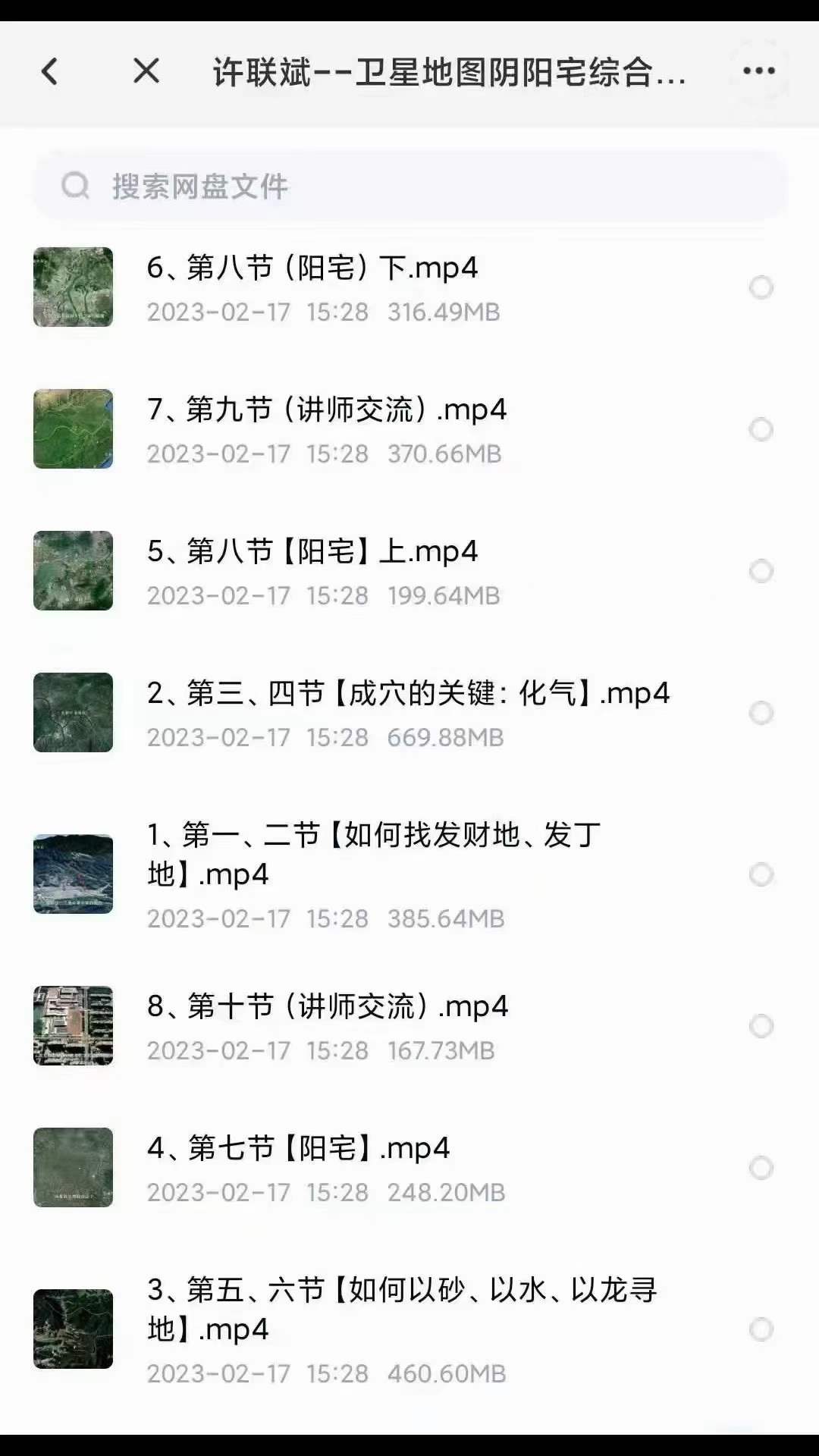This screenshot has width=819, height=1456.
Task: Tap the back arrow icon
Action: pos(49,72)
